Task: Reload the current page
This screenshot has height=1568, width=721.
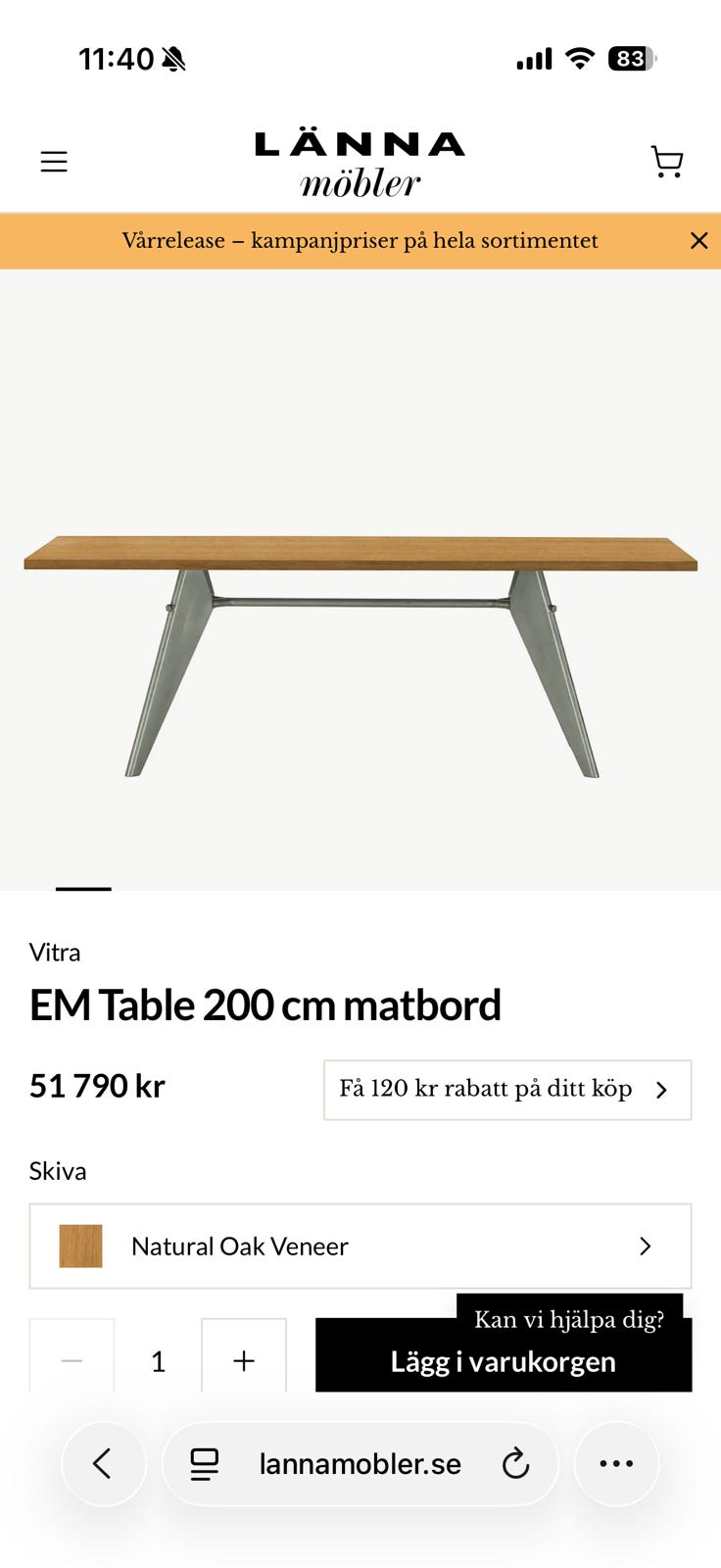Action: coord(516,1463)
